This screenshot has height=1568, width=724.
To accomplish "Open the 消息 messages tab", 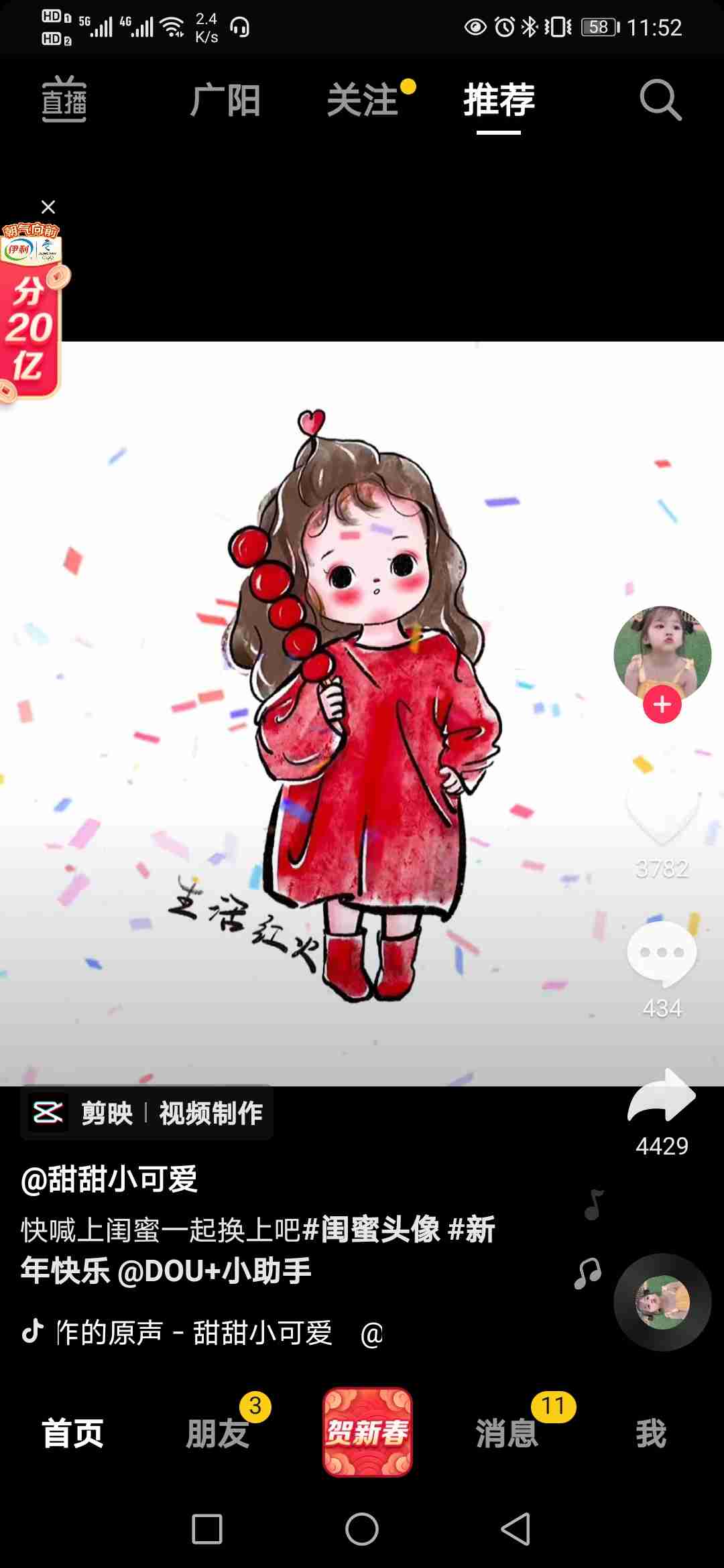I will click(x=507, y=1434).
